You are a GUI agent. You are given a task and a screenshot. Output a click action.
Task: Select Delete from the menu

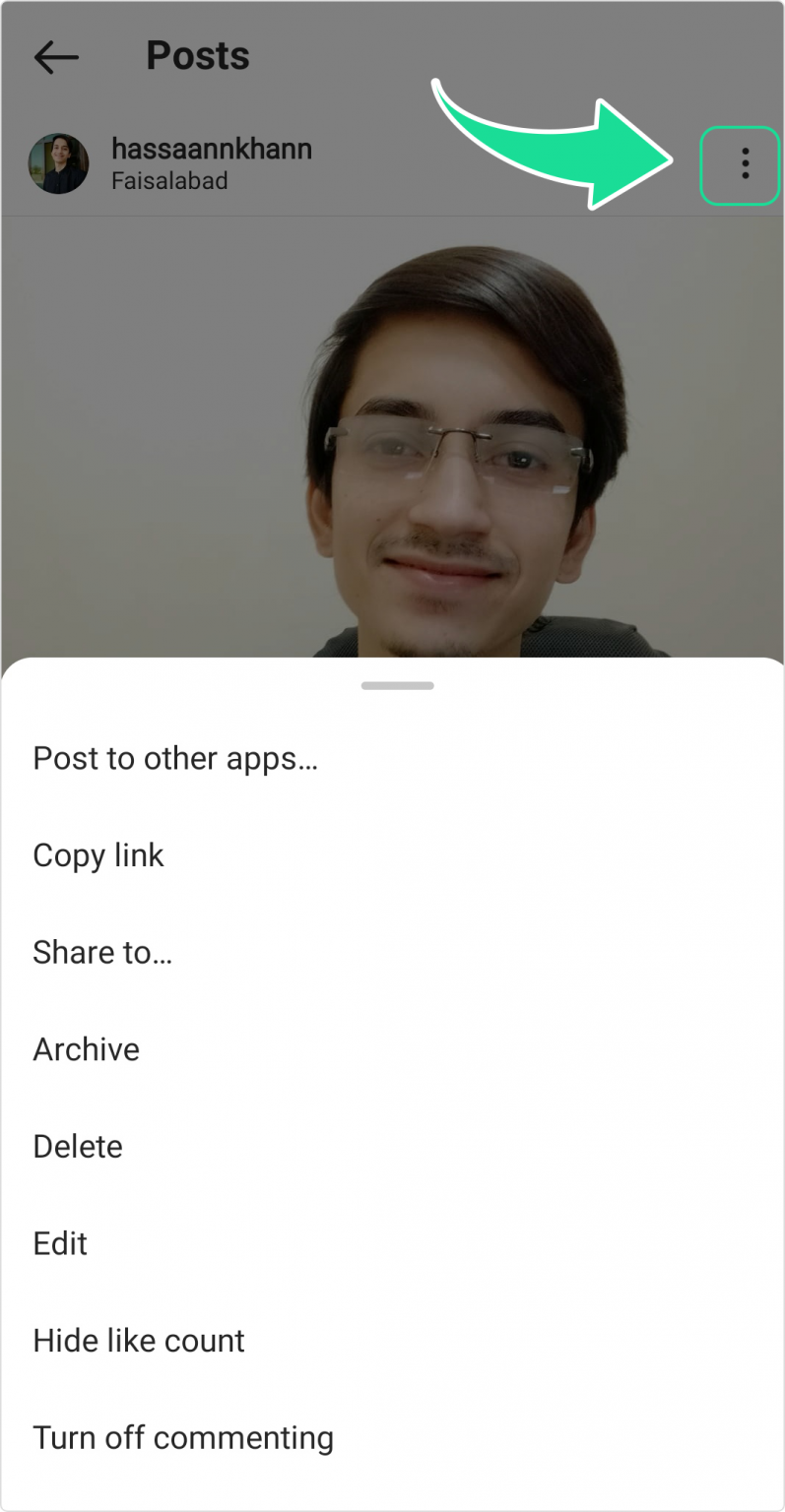click(x=77, y=1146)
